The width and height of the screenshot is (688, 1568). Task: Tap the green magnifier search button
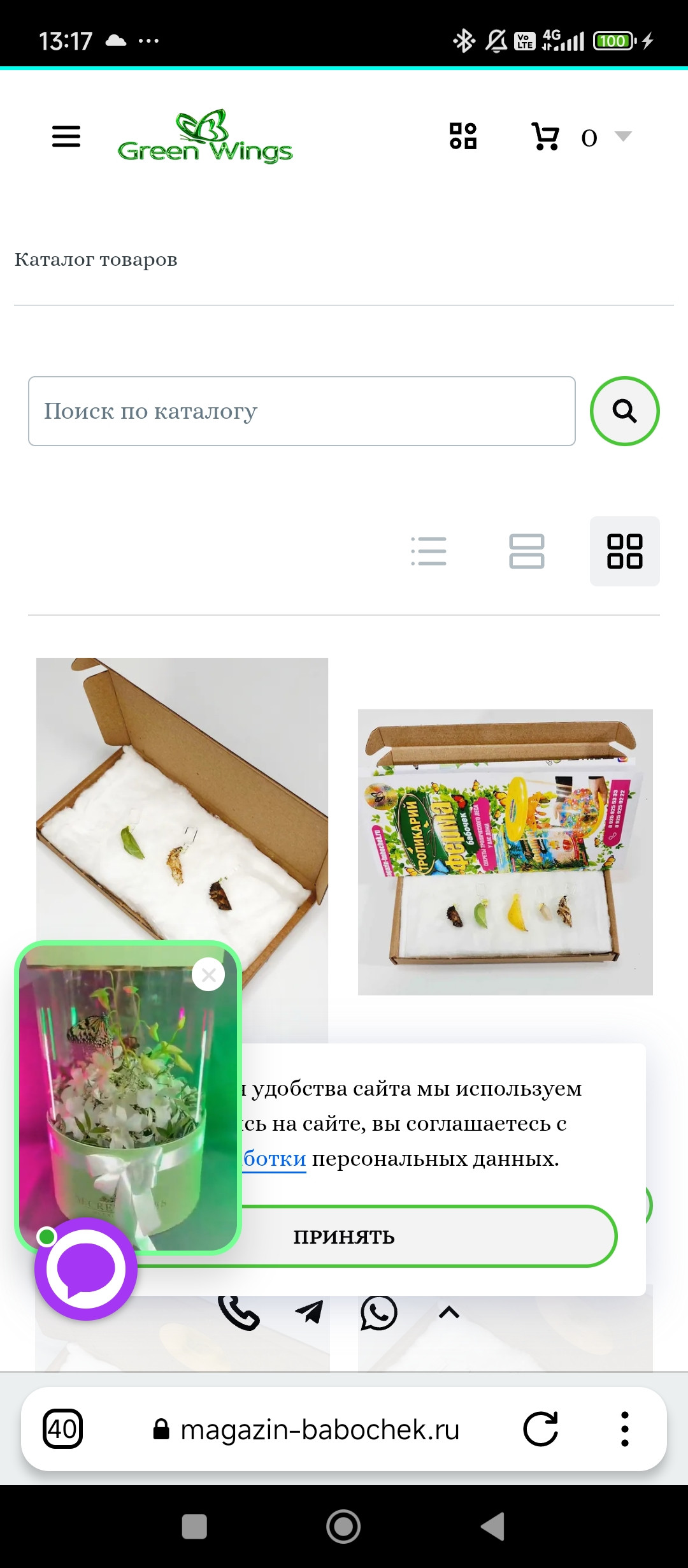point(624,411)
